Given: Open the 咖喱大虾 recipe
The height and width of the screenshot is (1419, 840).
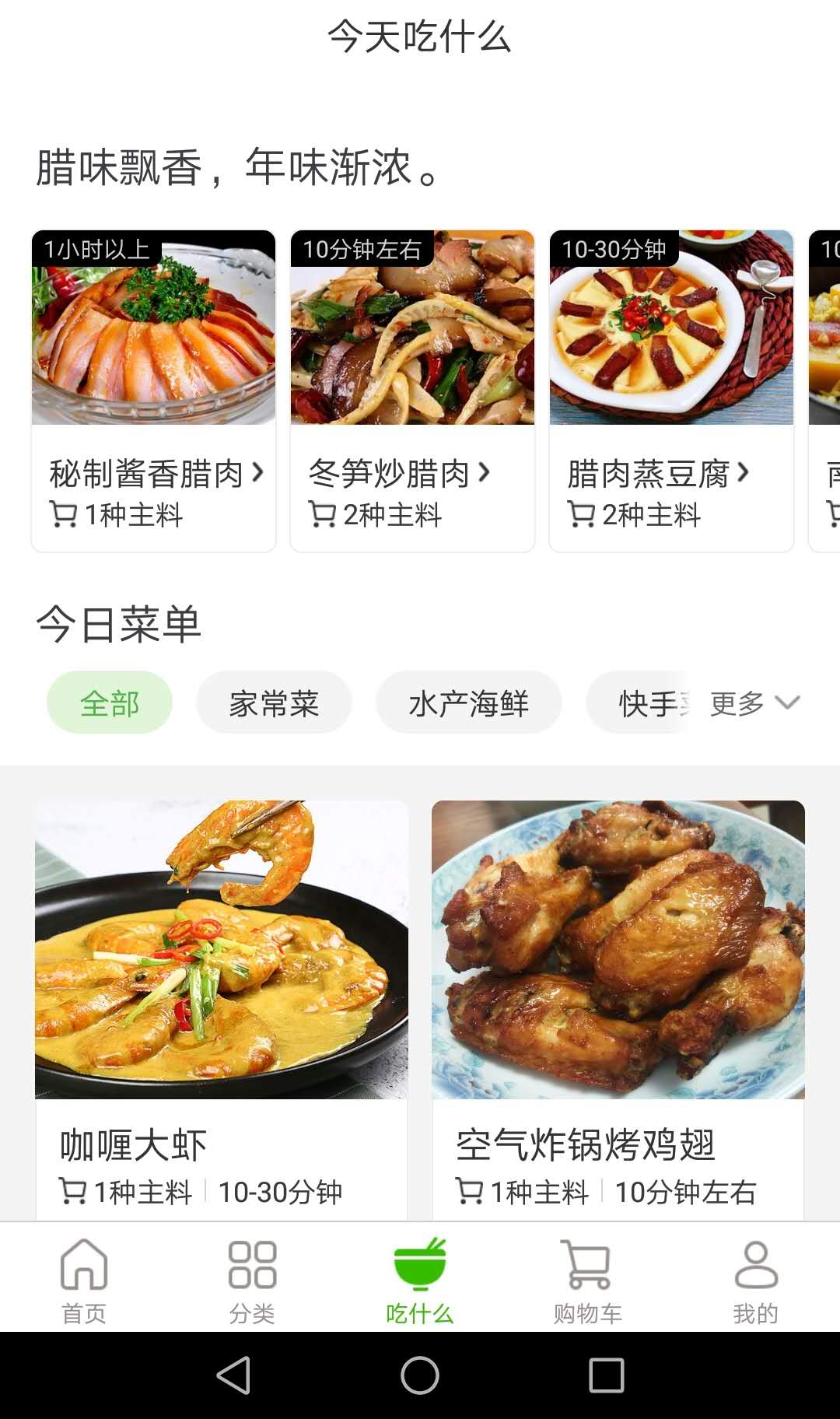Looking at the screenshot, I should coord(133,1142).
